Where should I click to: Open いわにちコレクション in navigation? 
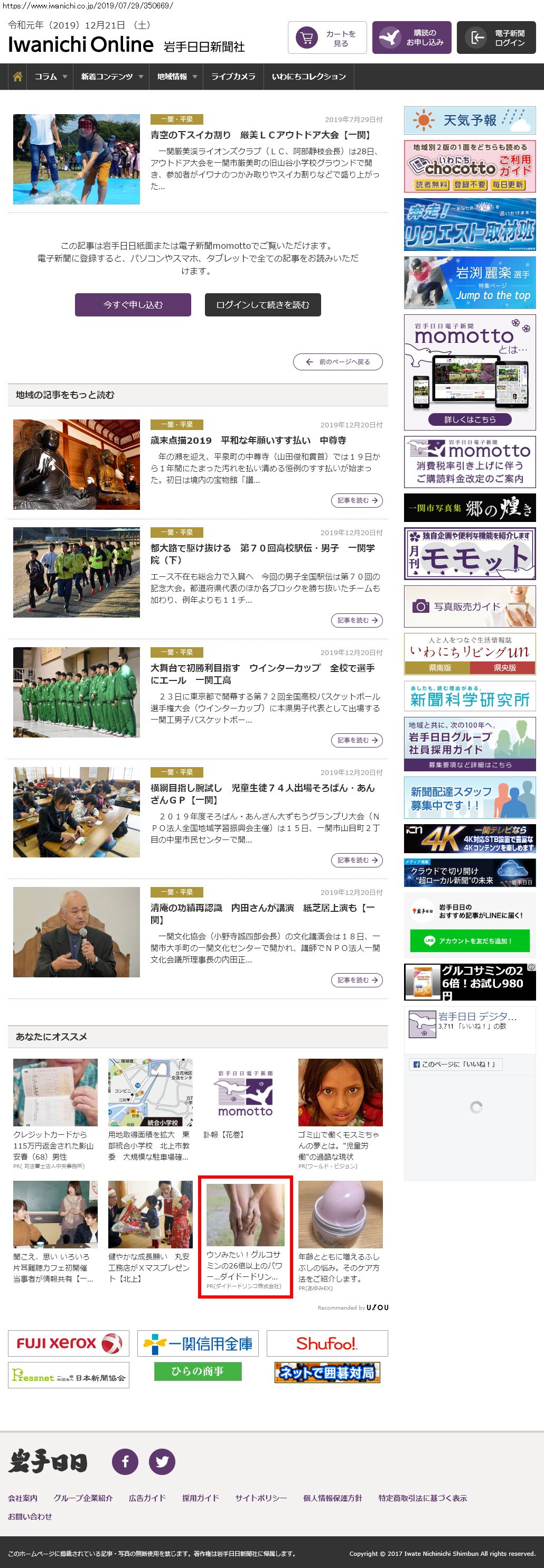[x=308, y=77]
